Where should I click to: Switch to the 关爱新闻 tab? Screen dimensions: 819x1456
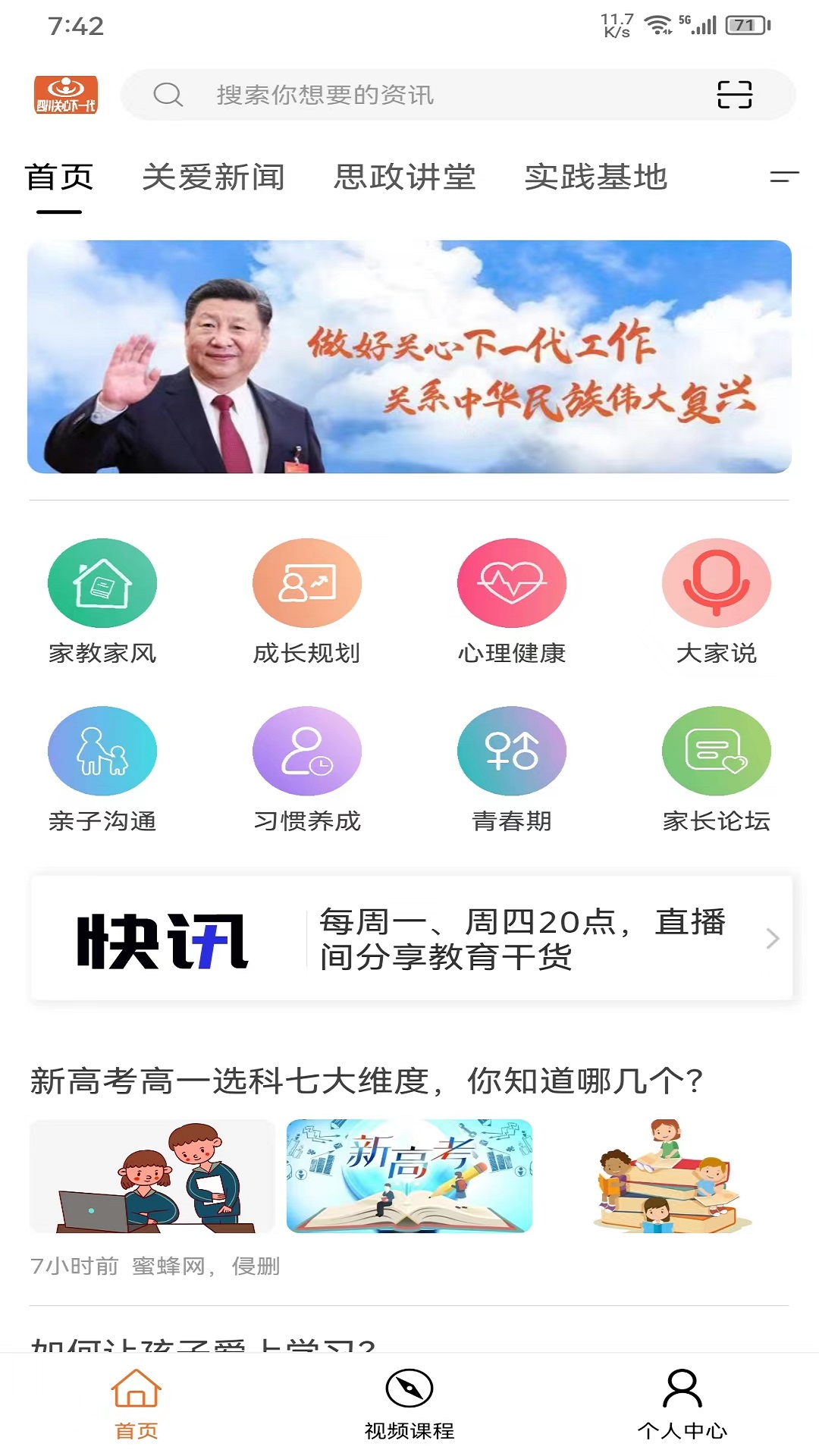213,177
